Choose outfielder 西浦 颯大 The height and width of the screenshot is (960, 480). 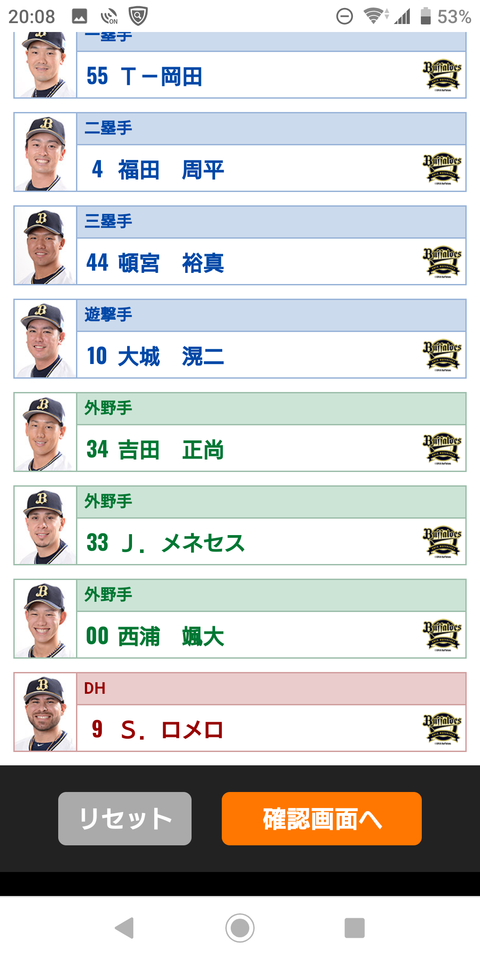coord(239,618)
